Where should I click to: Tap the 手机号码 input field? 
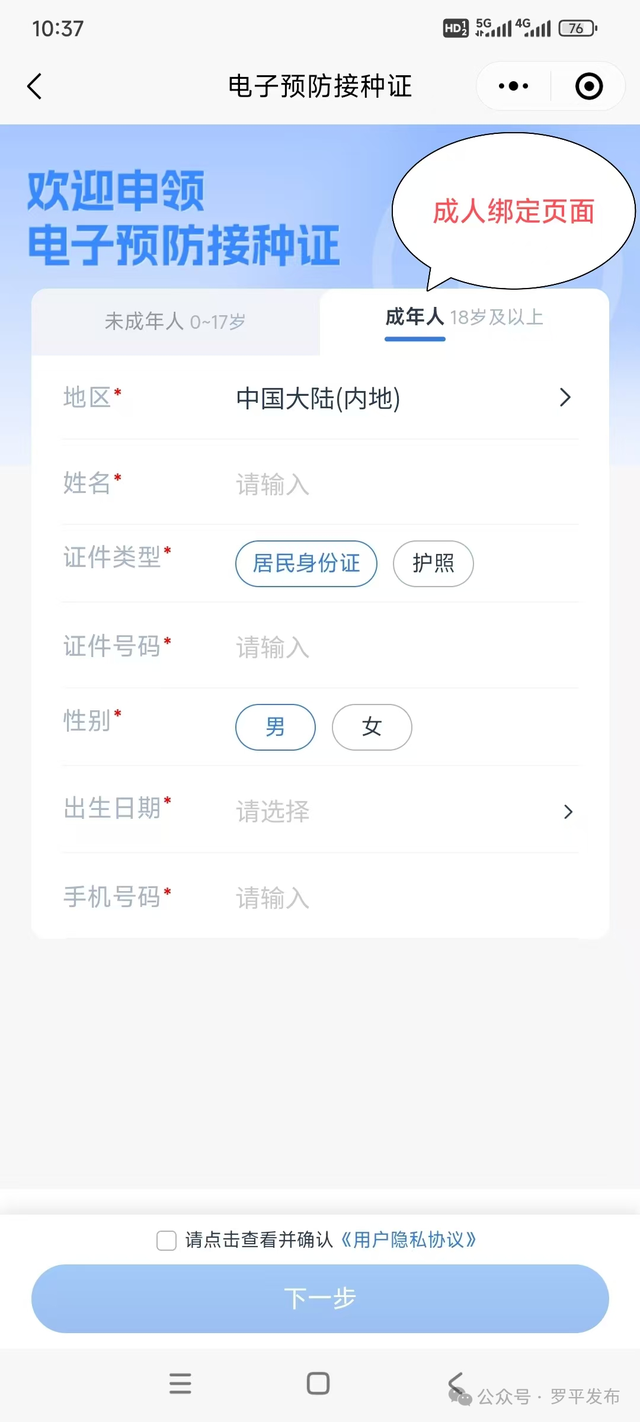pos(406,898)
